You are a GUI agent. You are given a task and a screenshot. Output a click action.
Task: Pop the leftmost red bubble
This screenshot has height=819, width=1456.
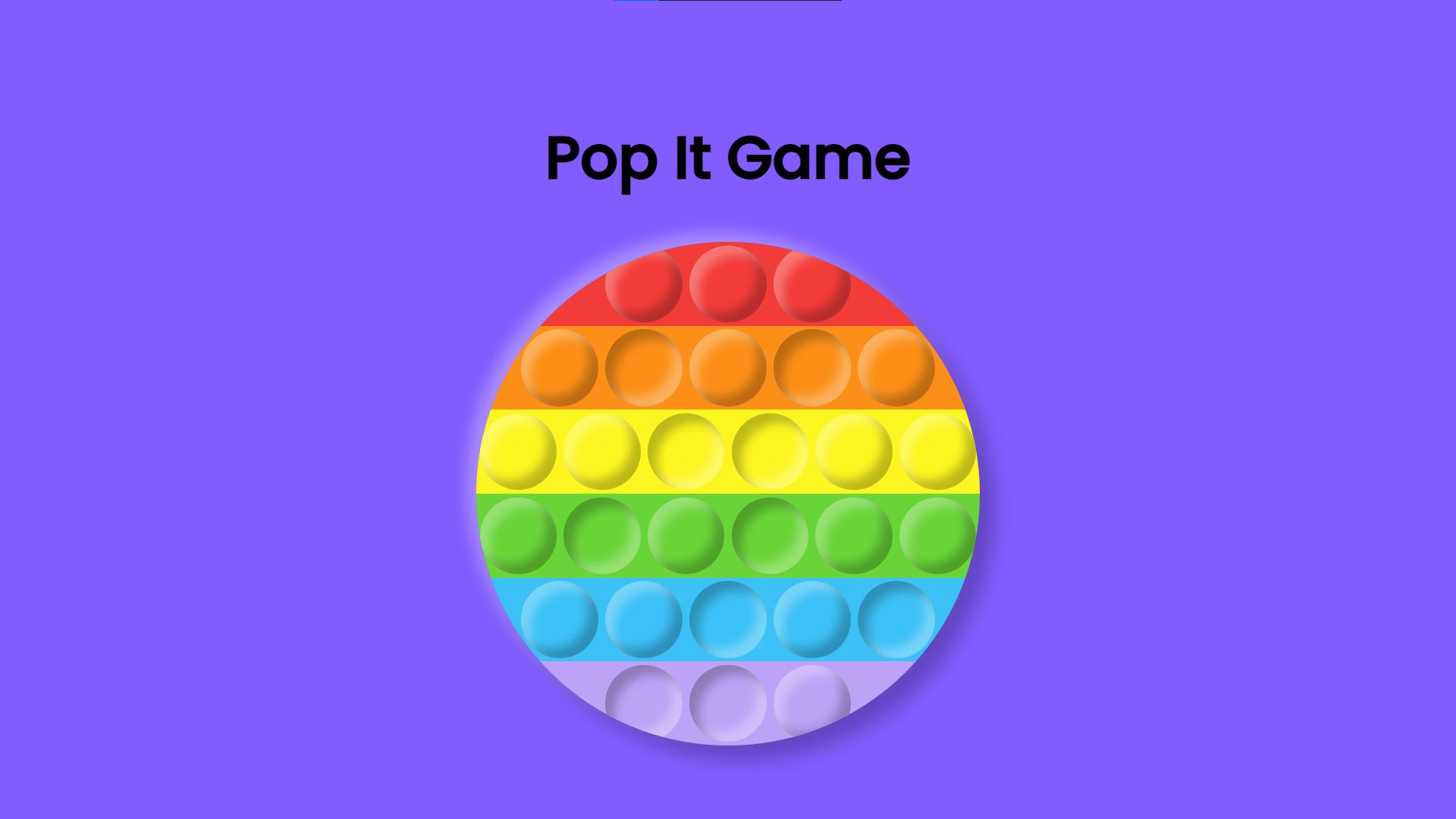(x=644, y=284)
